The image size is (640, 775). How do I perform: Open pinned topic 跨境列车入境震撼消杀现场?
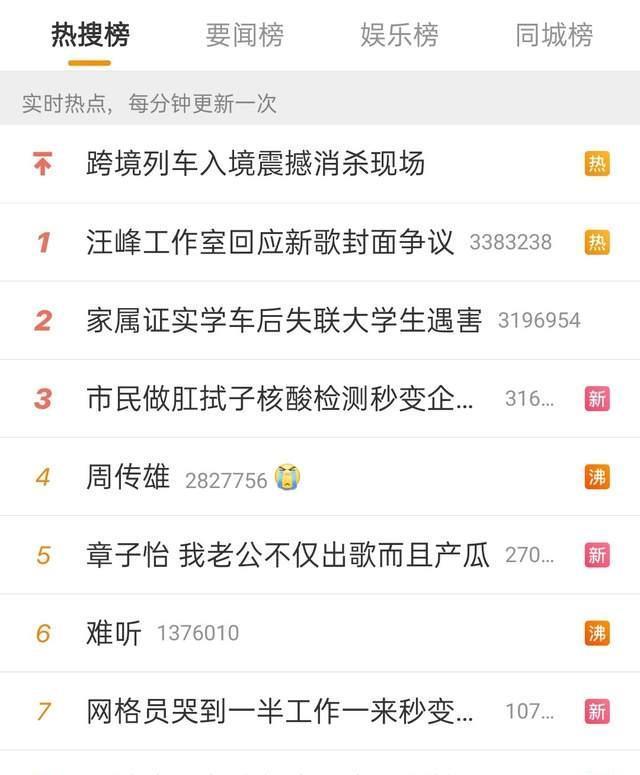tap(256, 163)
